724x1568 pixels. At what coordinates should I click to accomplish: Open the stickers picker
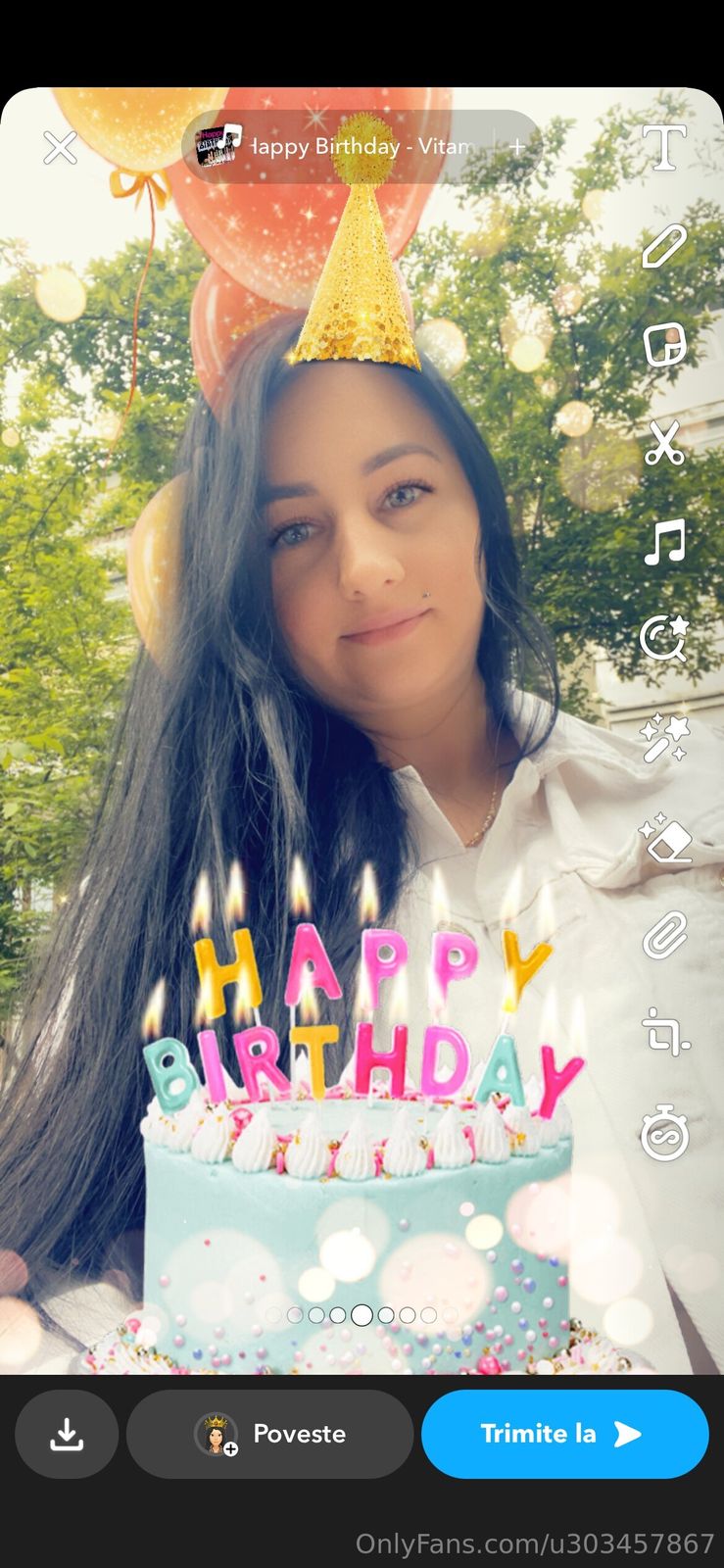click(x=664, y=345)
